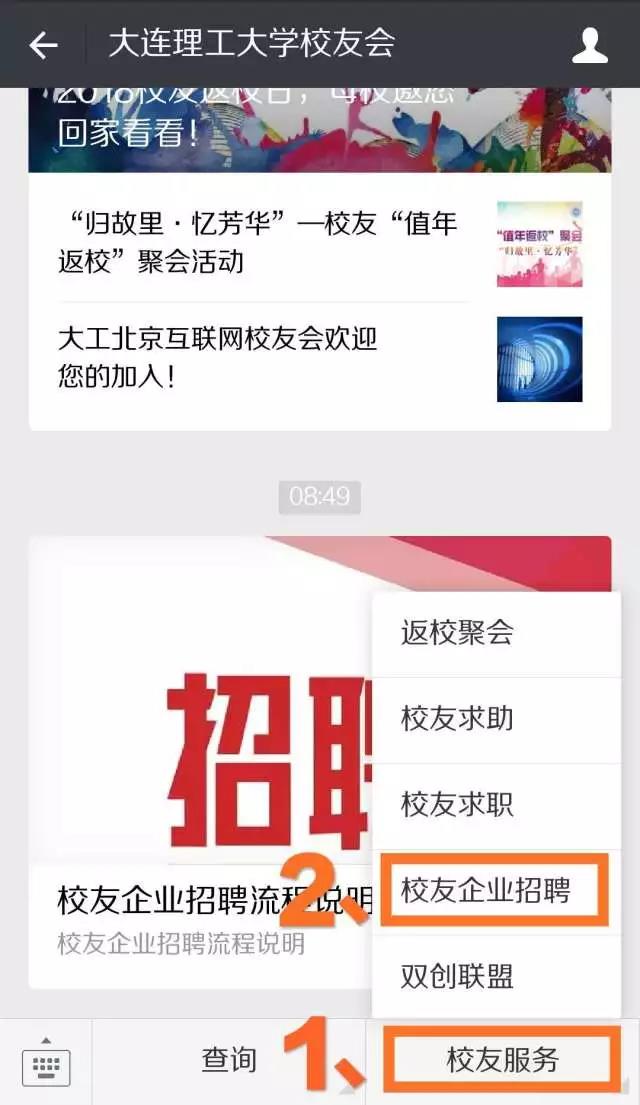Tap the 校友服务 bottom menu

[502, 1062]
